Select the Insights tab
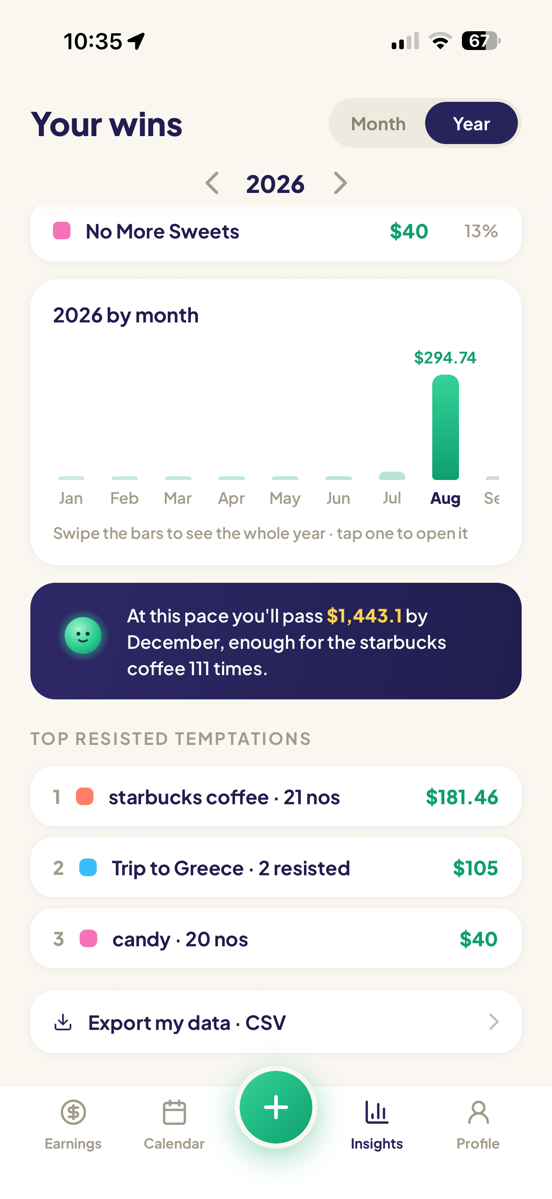This screenshot has width=552, height=1199. 376,1126
